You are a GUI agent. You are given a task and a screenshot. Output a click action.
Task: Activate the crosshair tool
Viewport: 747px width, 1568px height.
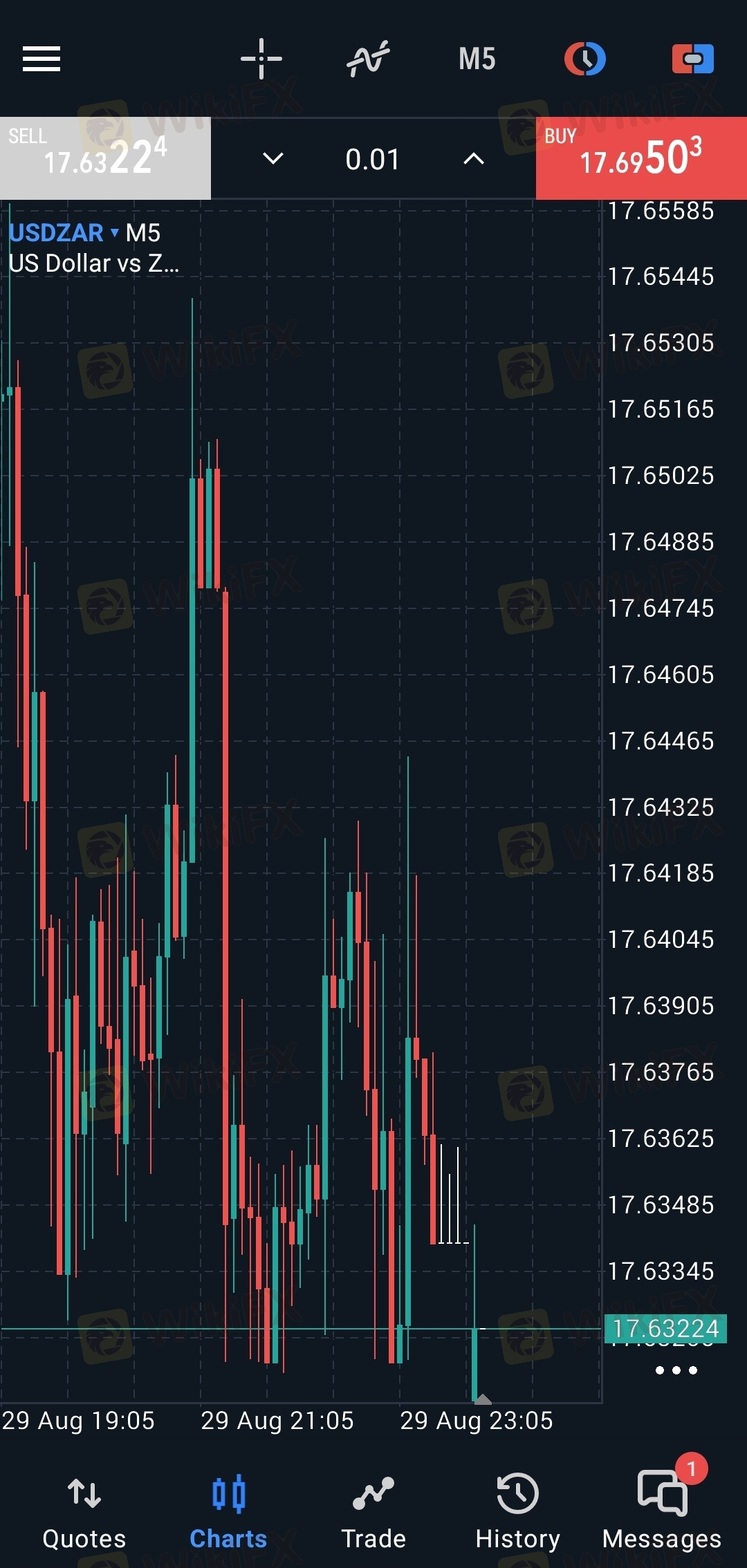click(x=261, y=59)
